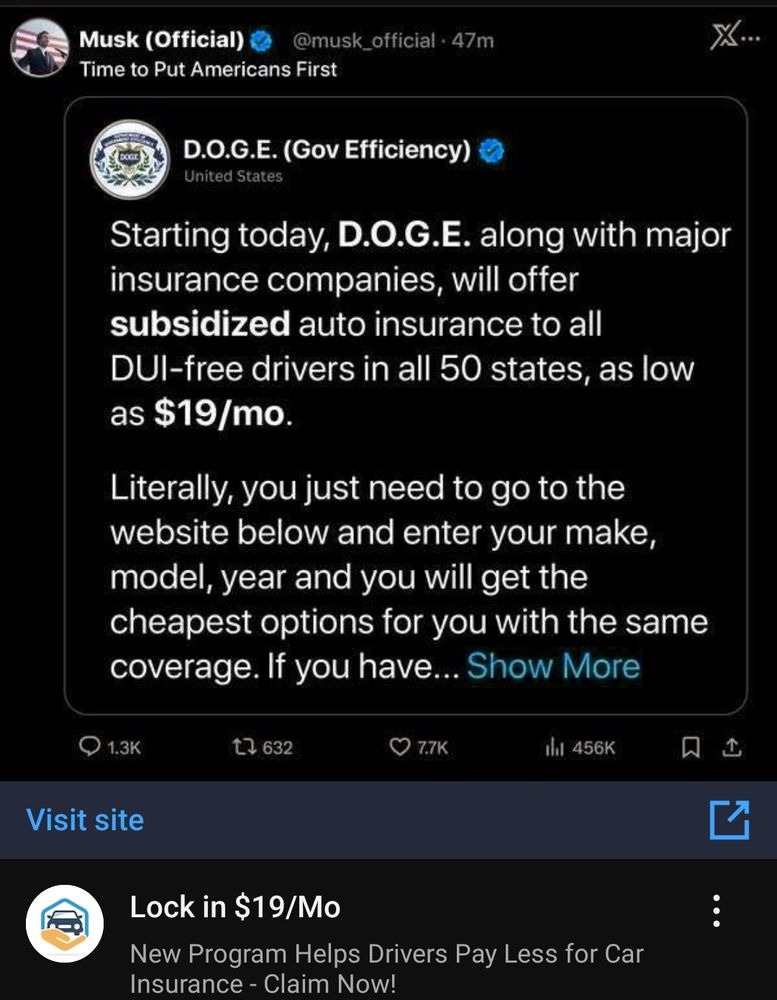Click the verified badge next to Musk (Official)
The height and width of the screenshot is (1000, 777).
(260, 40)
